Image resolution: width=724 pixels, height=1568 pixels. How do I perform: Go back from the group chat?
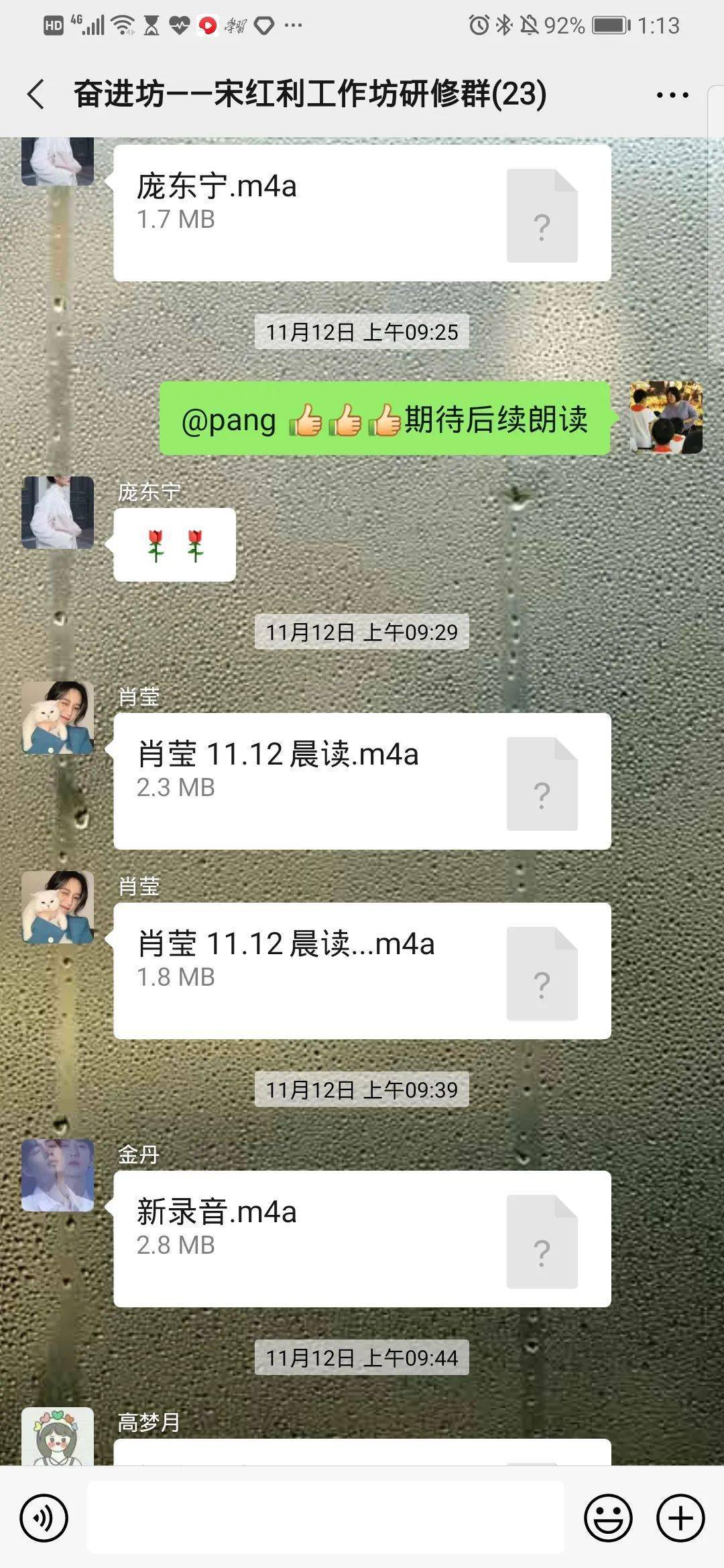click(36, 94)
